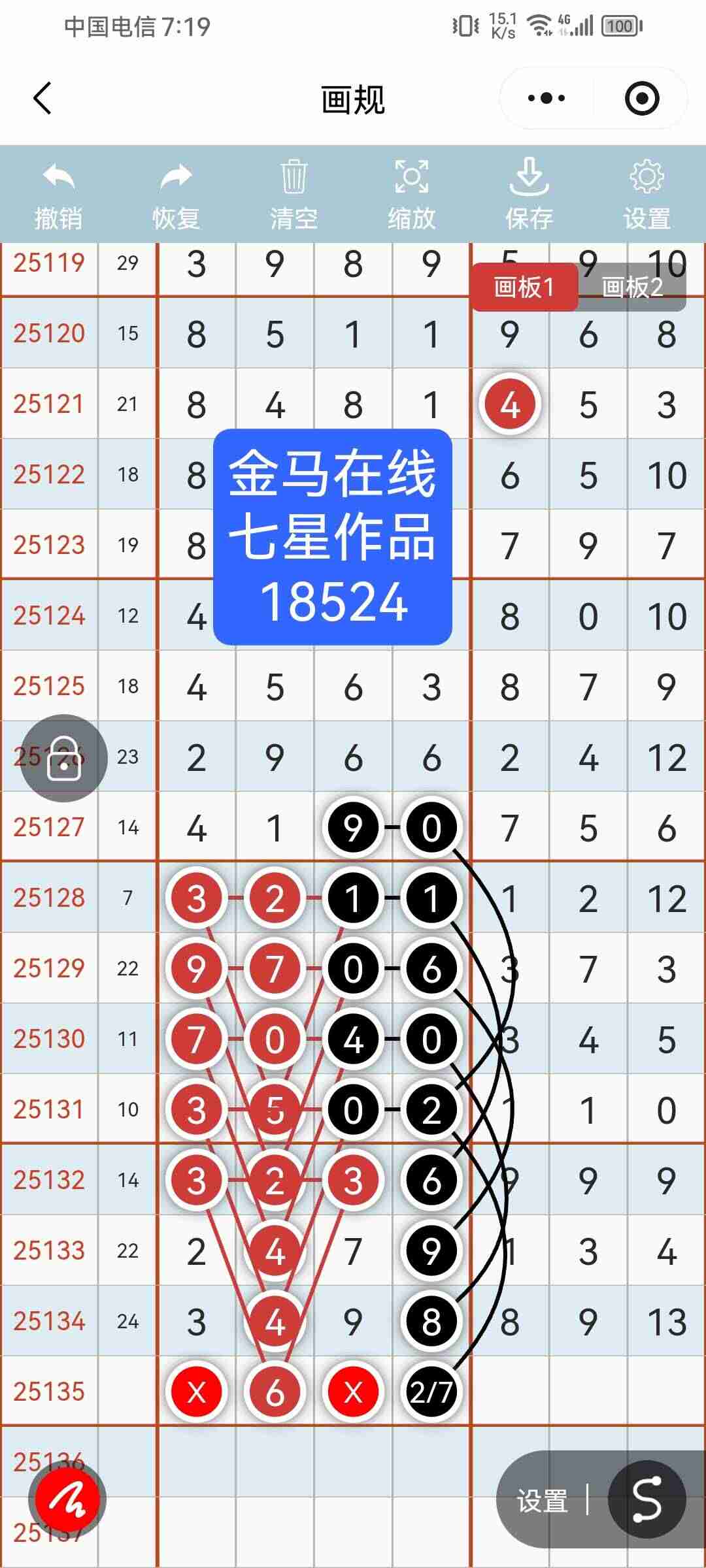Tap the red circled number 4 marker
706x1568 pixels.
tap(510, 403)
